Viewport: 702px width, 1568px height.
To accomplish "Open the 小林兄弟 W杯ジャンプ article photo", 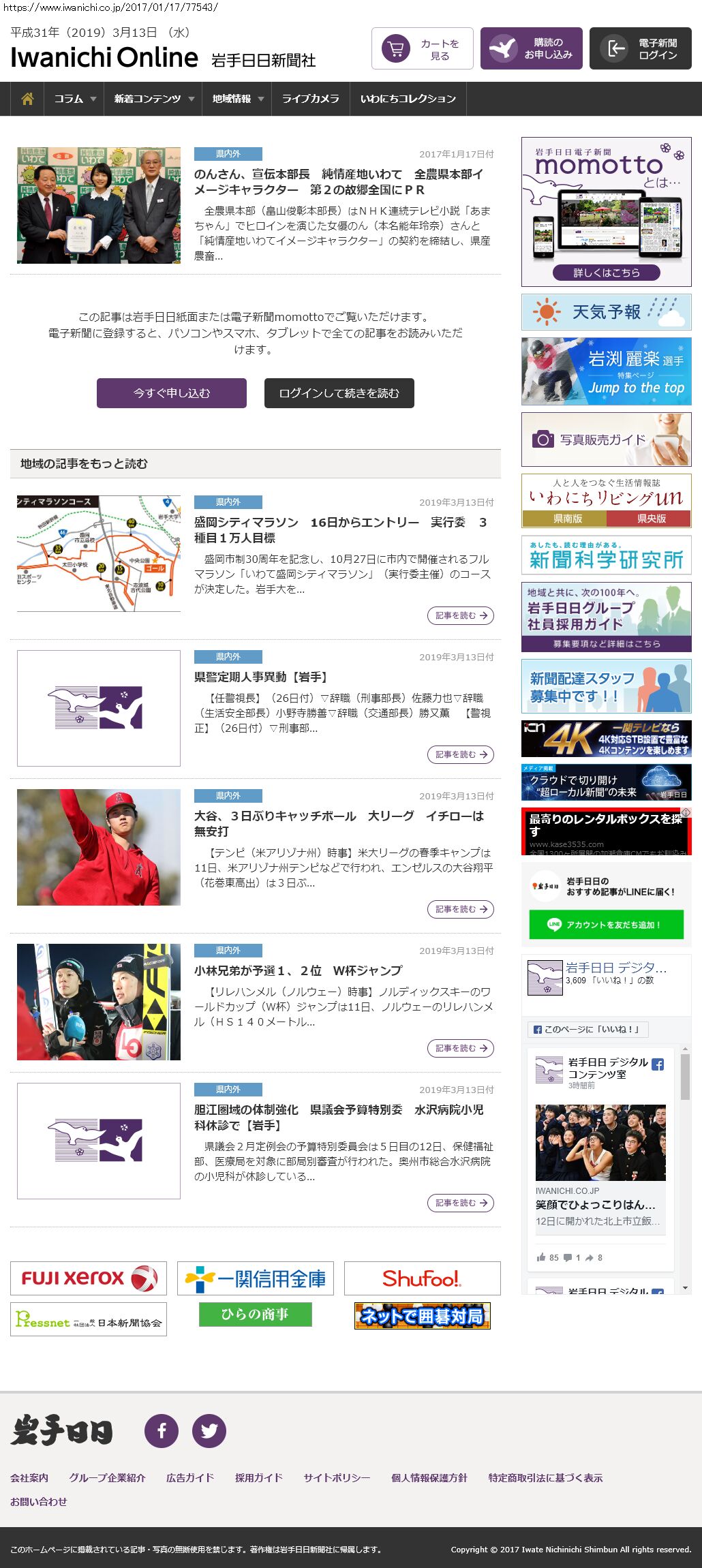I will click(99, 1002).
